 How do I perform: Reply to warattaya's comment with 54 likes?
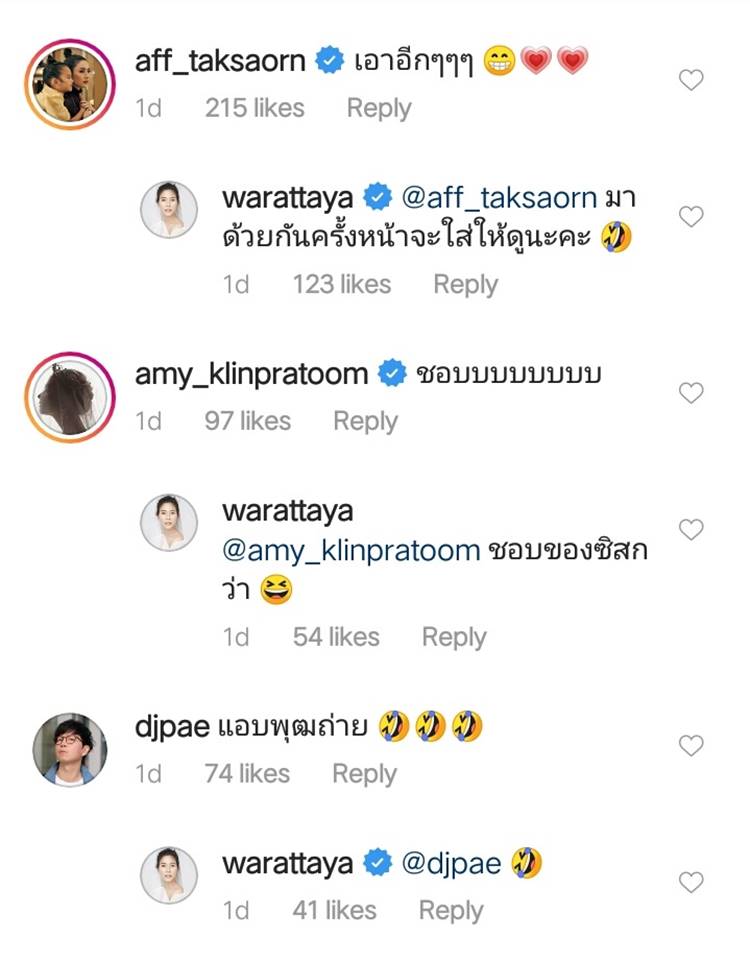point(454,637)
